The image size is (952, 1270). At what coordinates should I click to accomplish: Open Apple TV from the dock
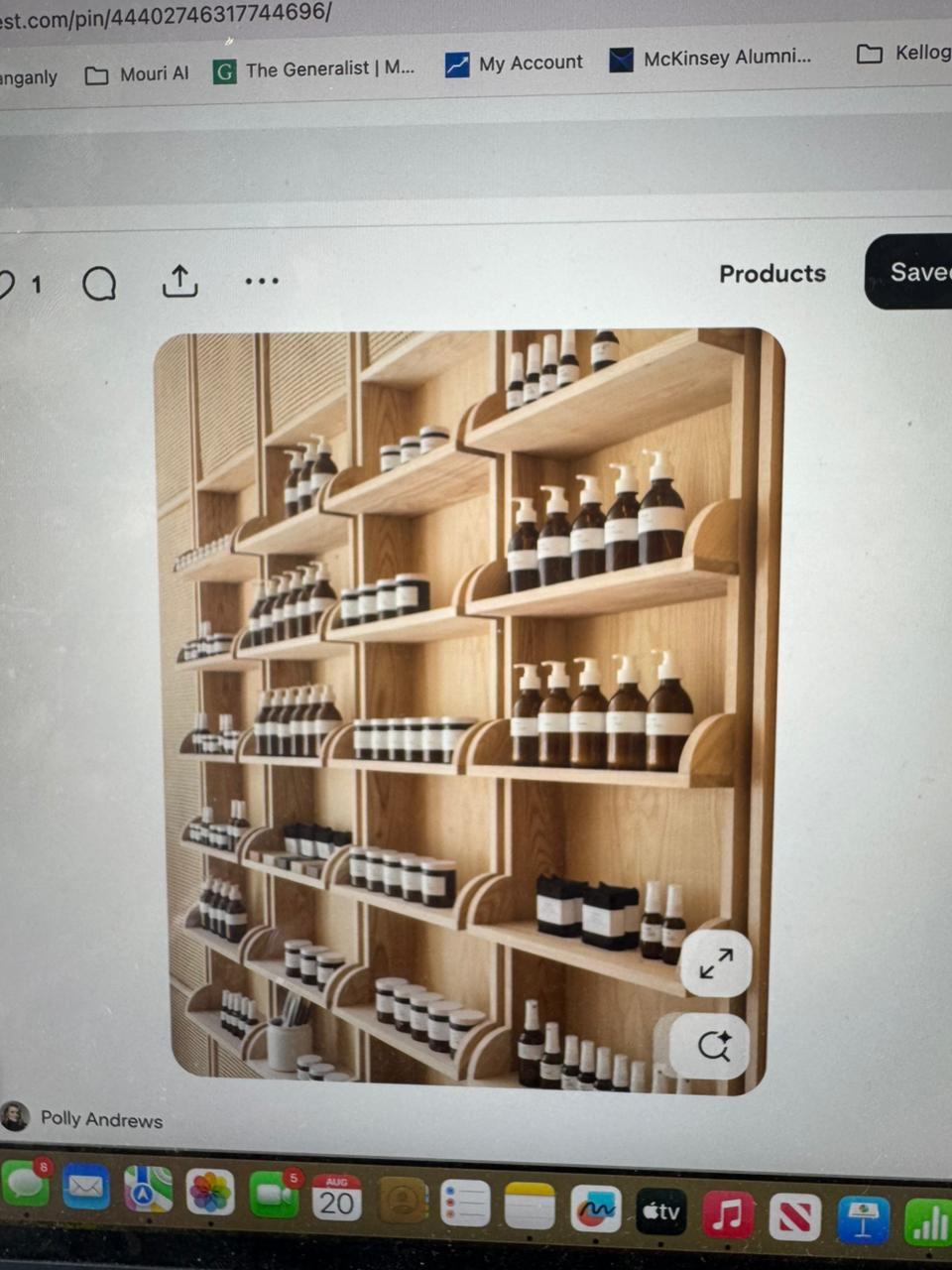coord(660,1211)
